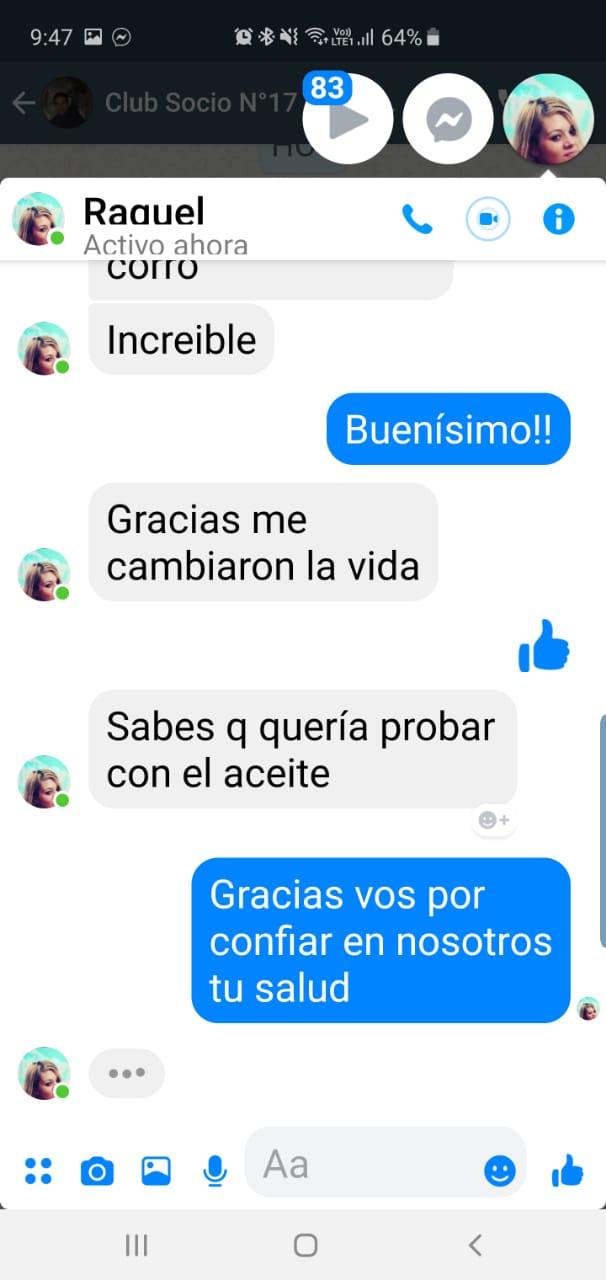
Task: Go to the home screen
Action: [306, 1245]
